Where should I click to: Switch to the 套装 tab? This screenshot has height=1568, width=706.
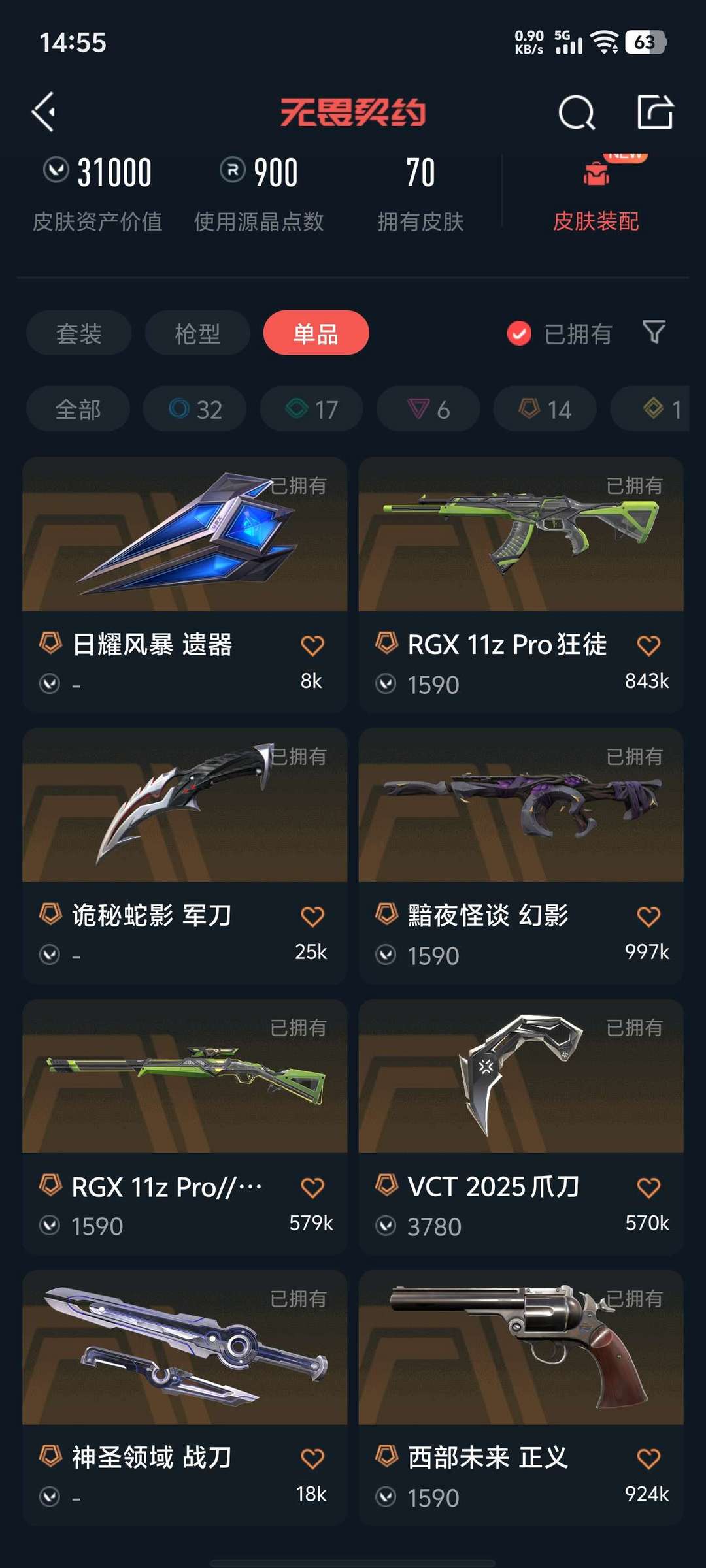pos(78,333)
